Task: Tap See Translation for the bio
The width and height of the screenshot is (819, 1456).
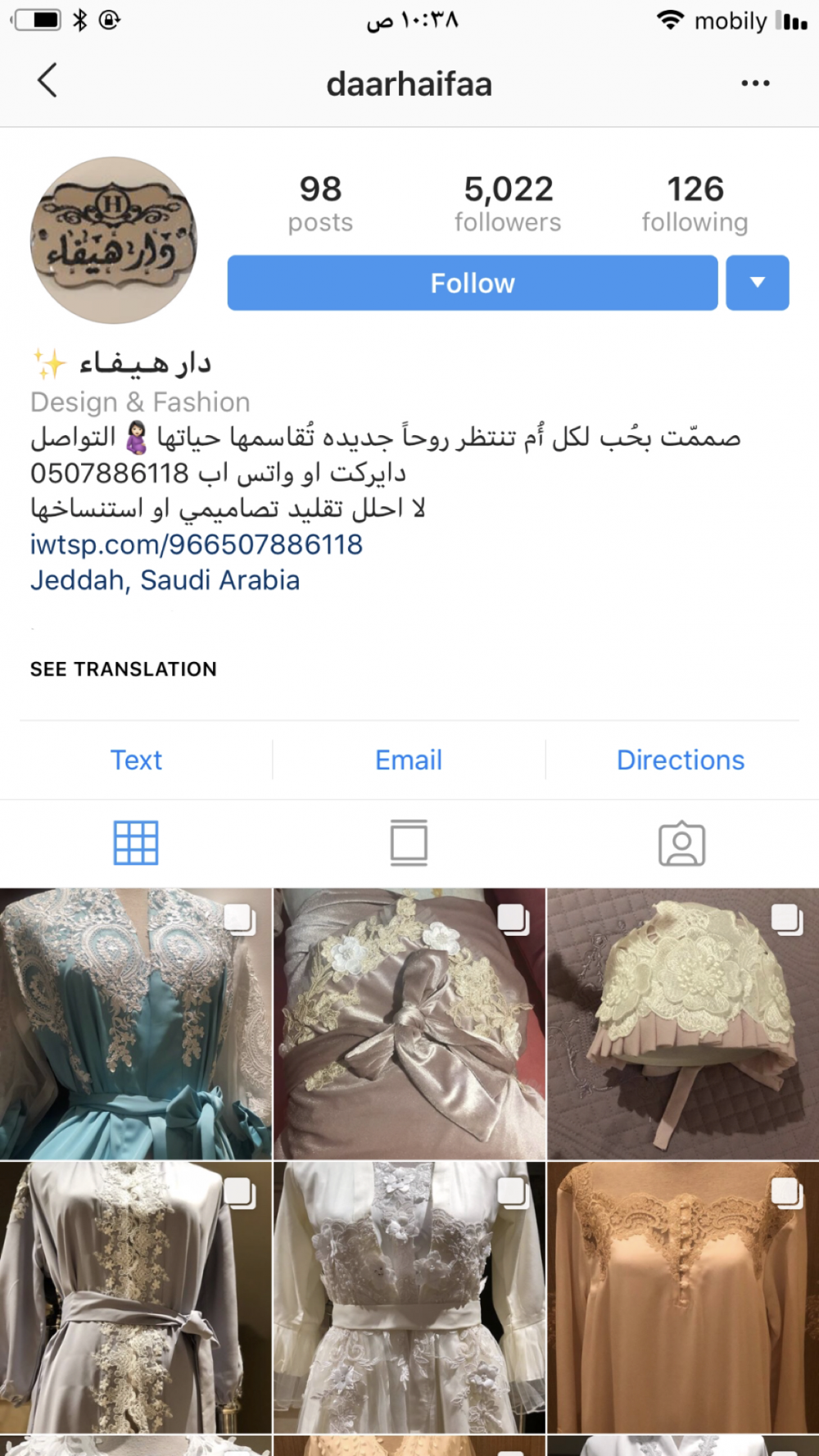Action: [124, 669]
